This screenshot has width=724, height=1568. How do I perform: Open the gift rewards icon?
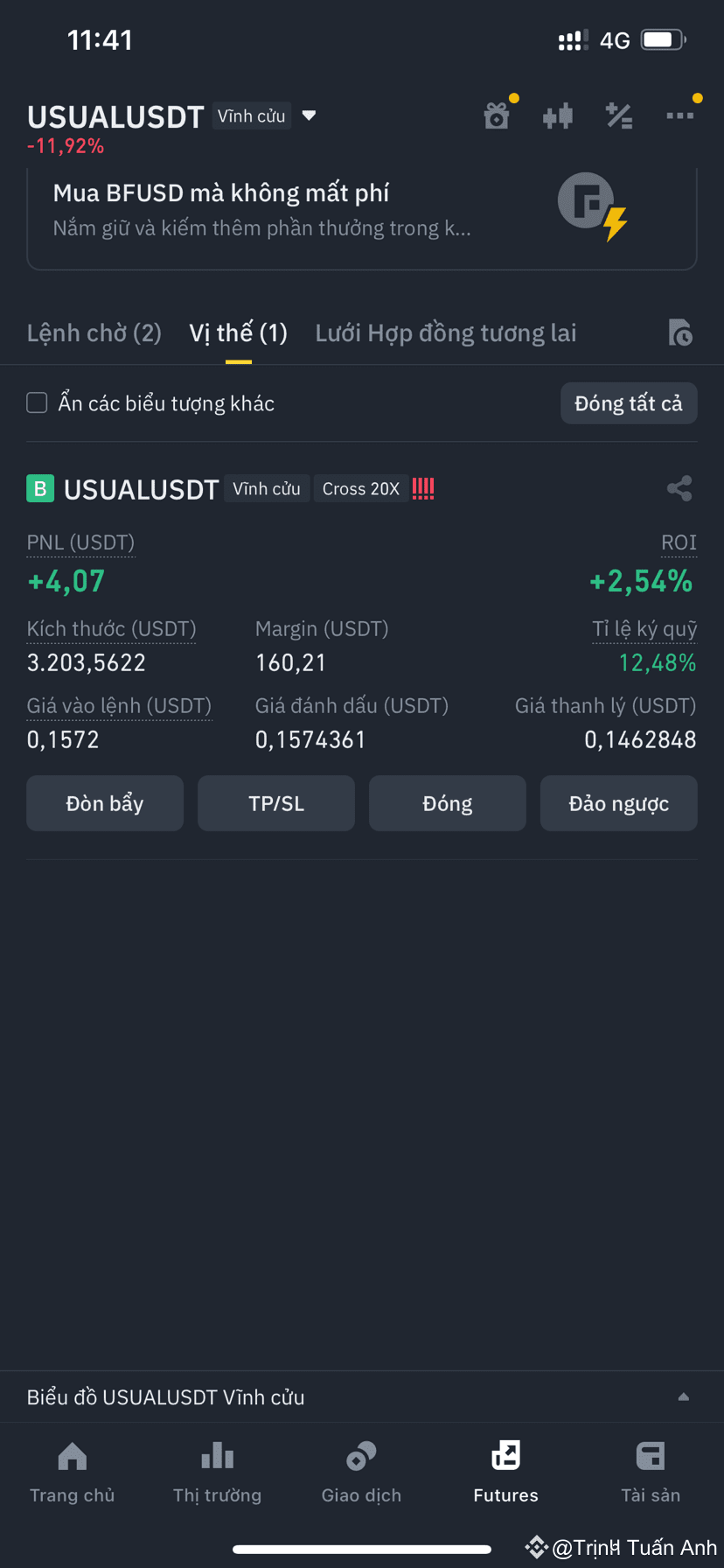pyautogui.click(x=497, y=115)
